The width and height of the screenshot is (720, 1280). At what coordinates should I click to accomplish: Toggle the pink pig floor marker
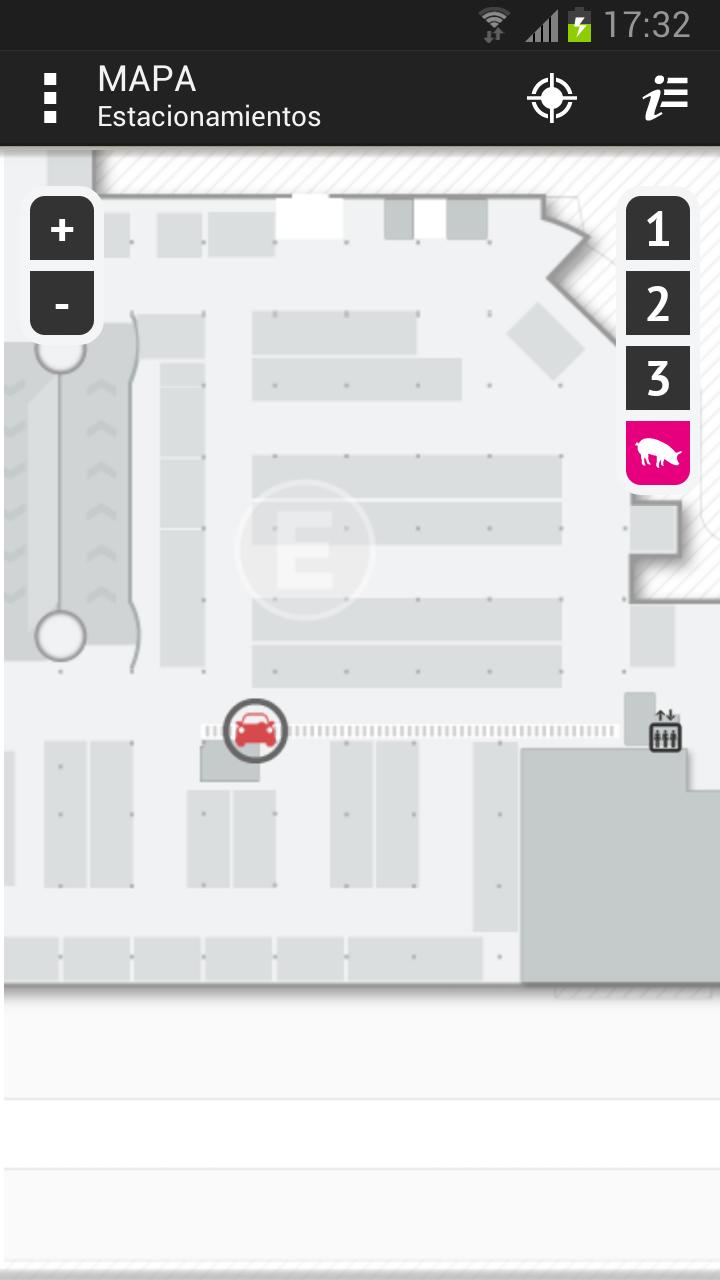tap(657, 453)
